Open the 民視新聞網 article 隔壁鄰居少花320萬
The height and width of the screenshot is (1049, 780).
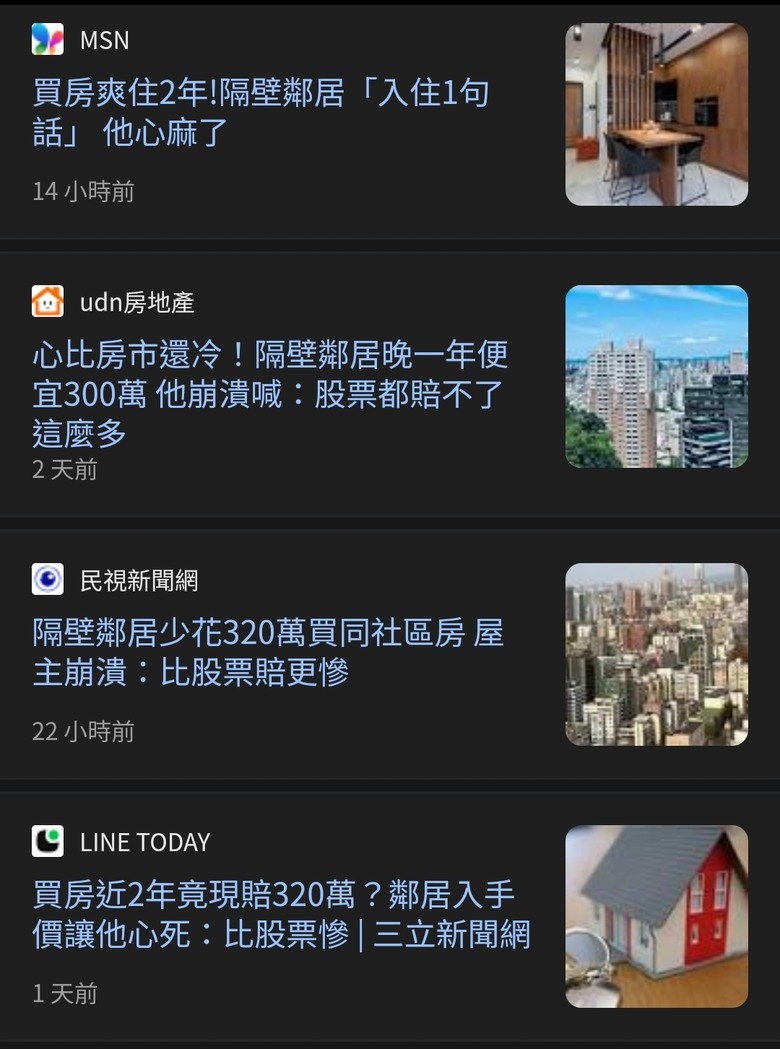(268, 652)
